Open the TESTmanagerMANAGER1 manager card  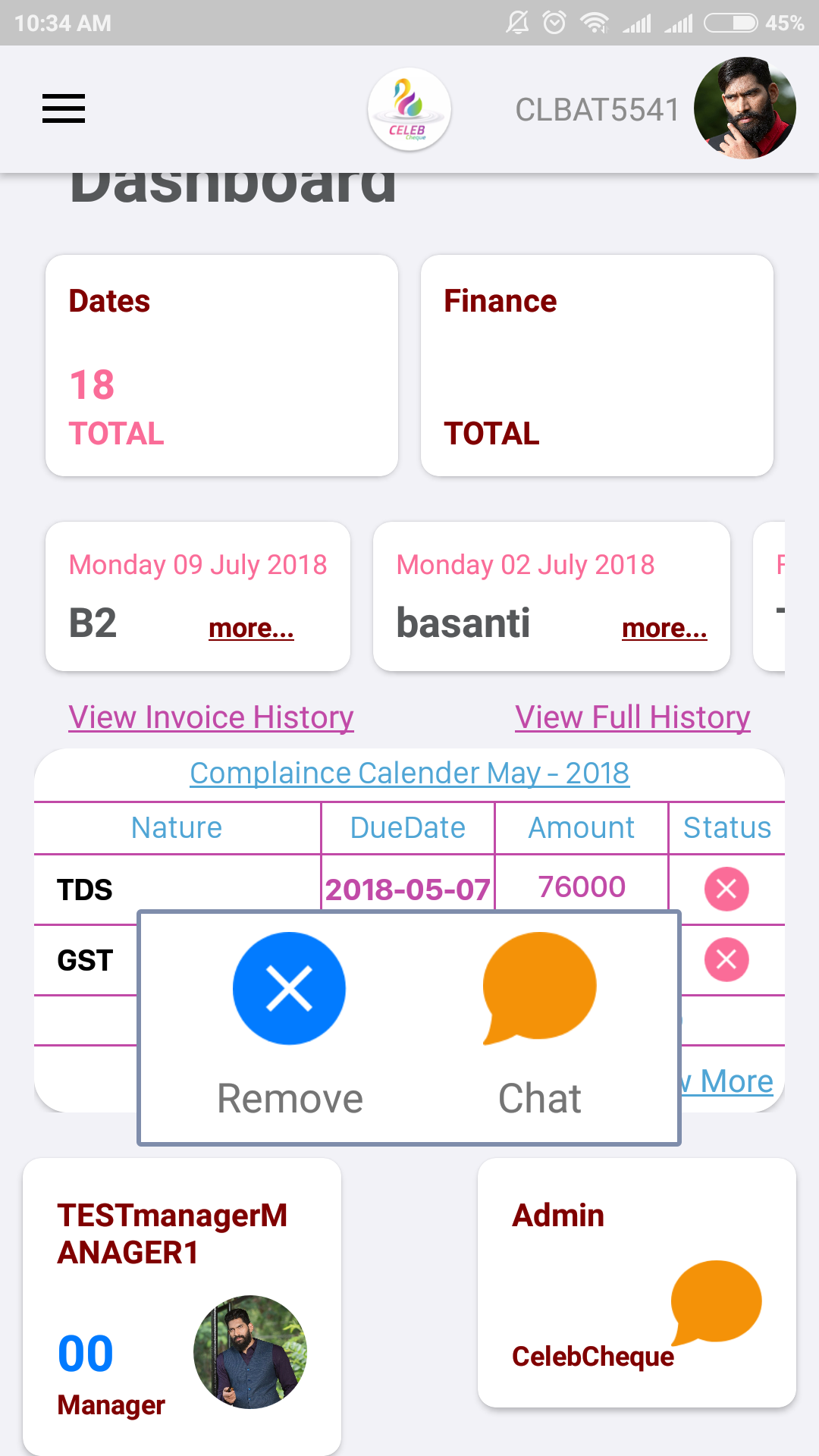coord(182,1306)
